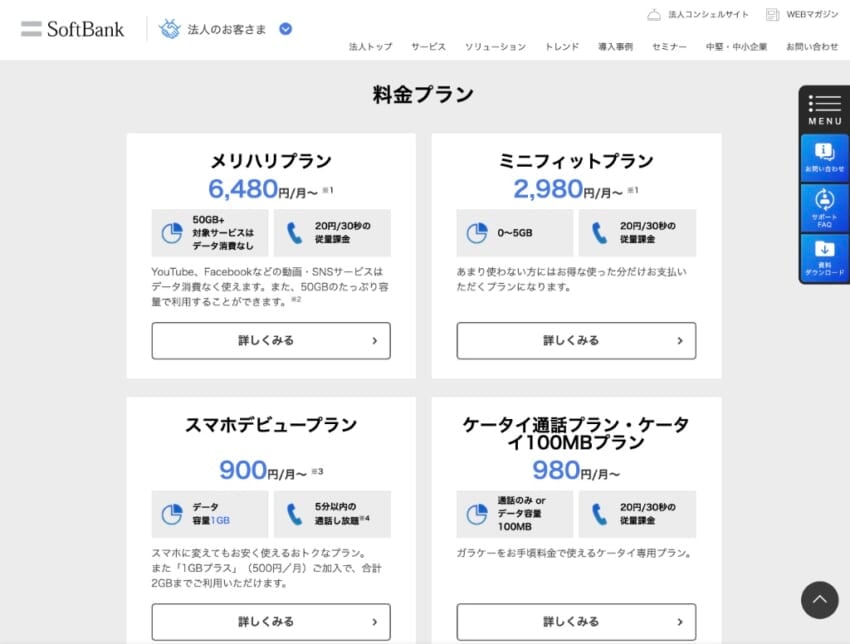Screen dimensions: 850x644
Task: Tap the back to top arrow button
Action: 819,600
